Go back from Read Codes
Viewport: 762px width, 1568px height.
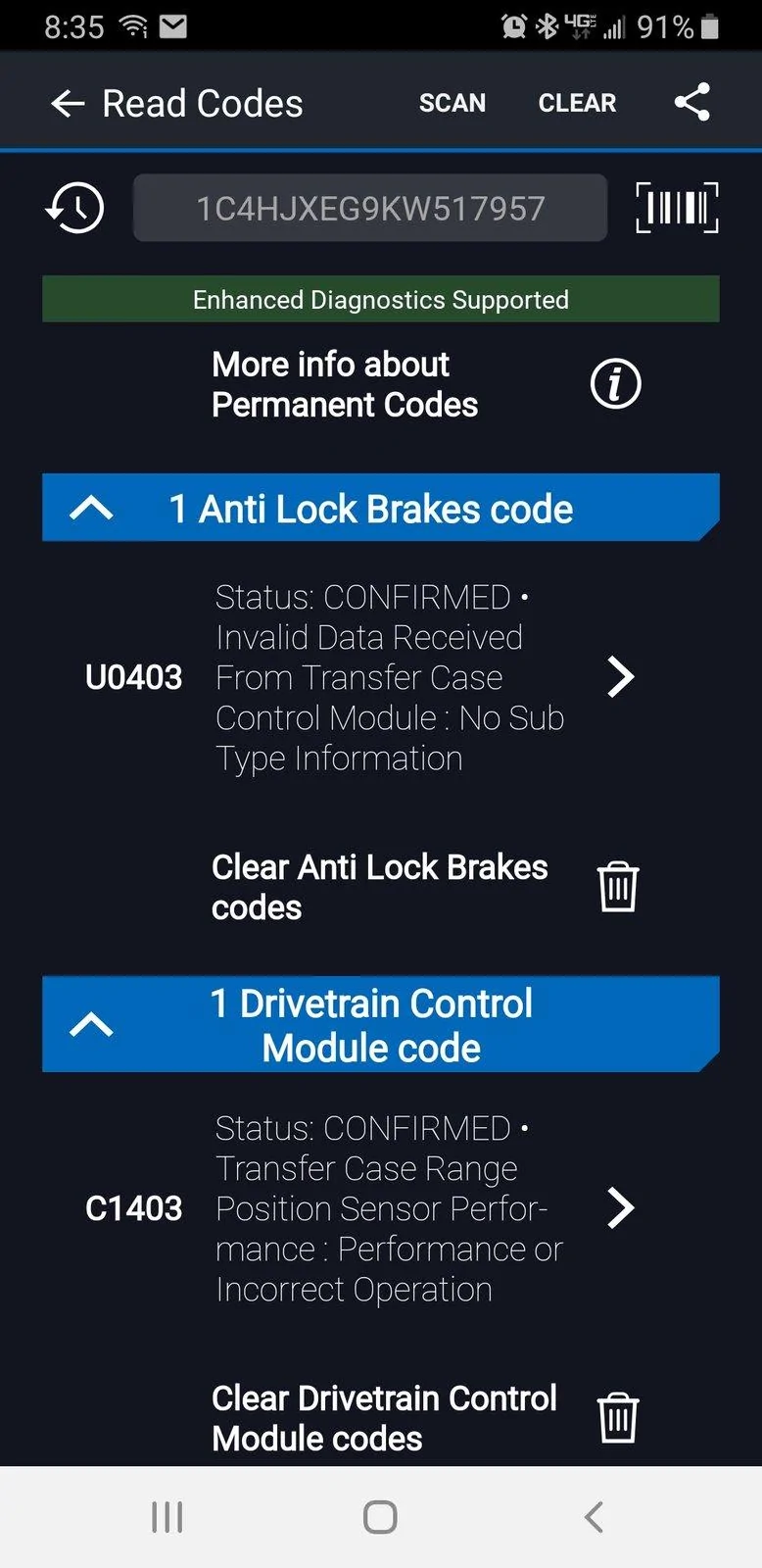68,103
